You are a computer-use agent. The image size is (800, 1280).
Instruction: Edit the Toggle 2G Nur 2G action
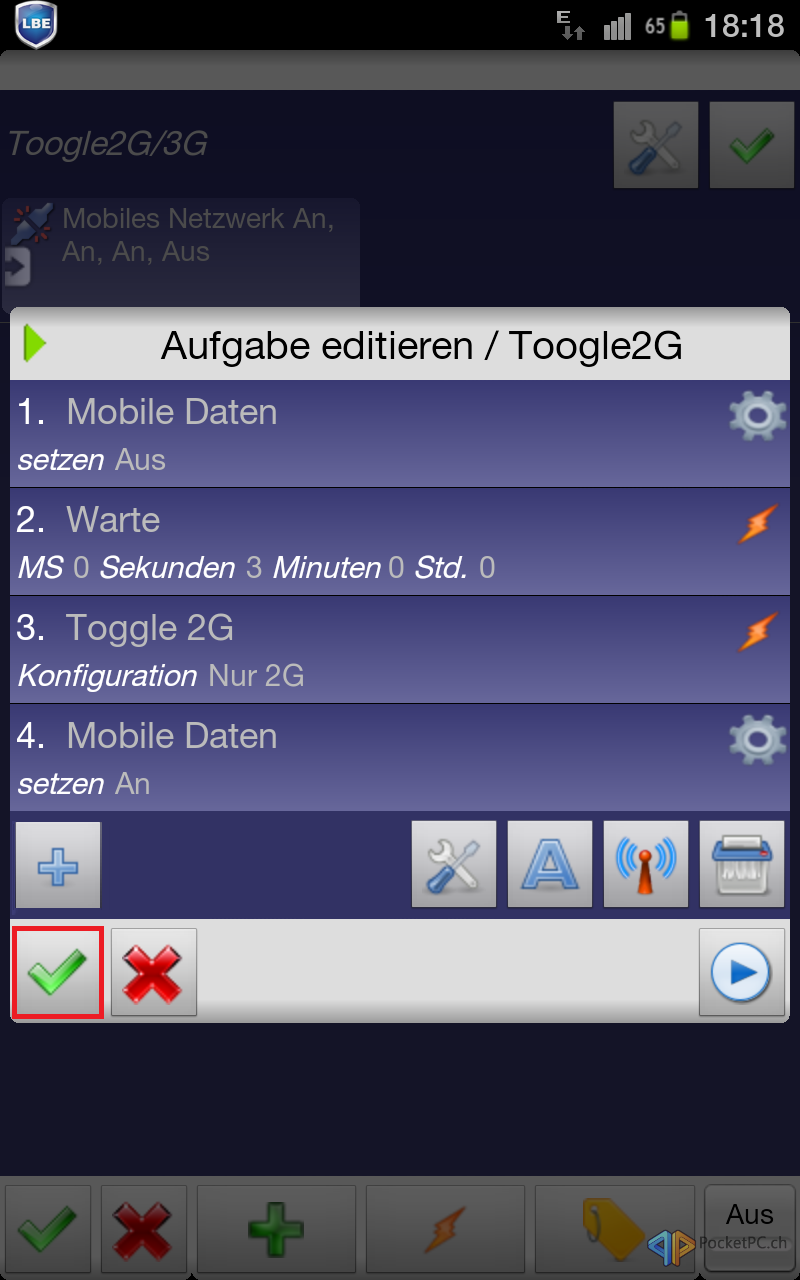pos(400,650)
